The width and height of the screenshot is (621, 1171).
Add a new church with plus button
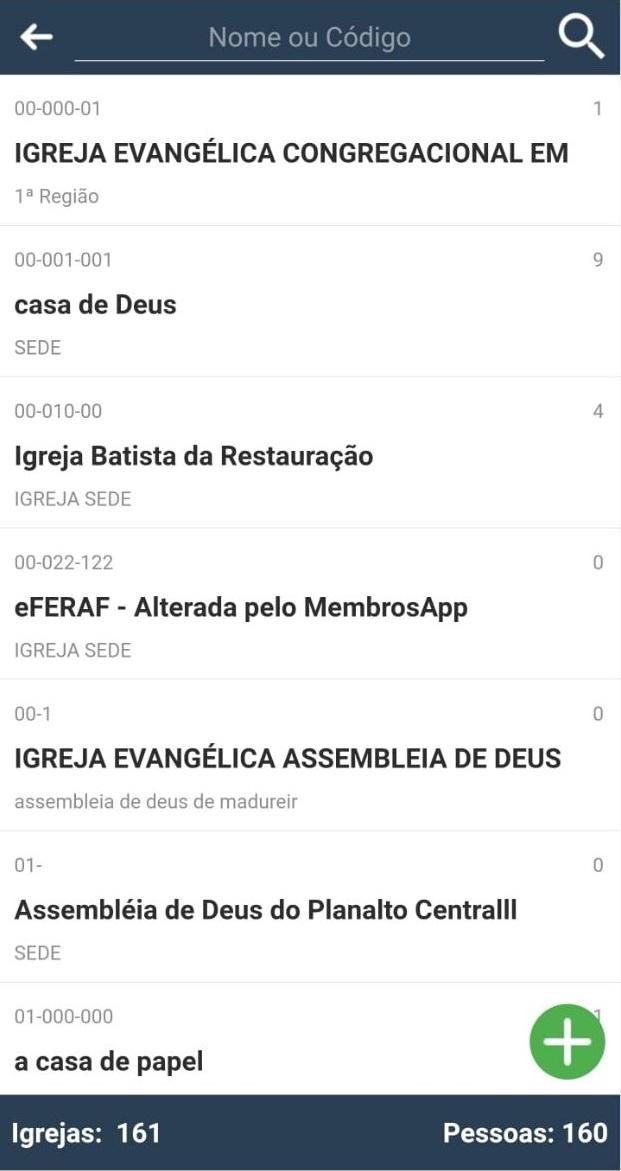[x=567, y=1041]
